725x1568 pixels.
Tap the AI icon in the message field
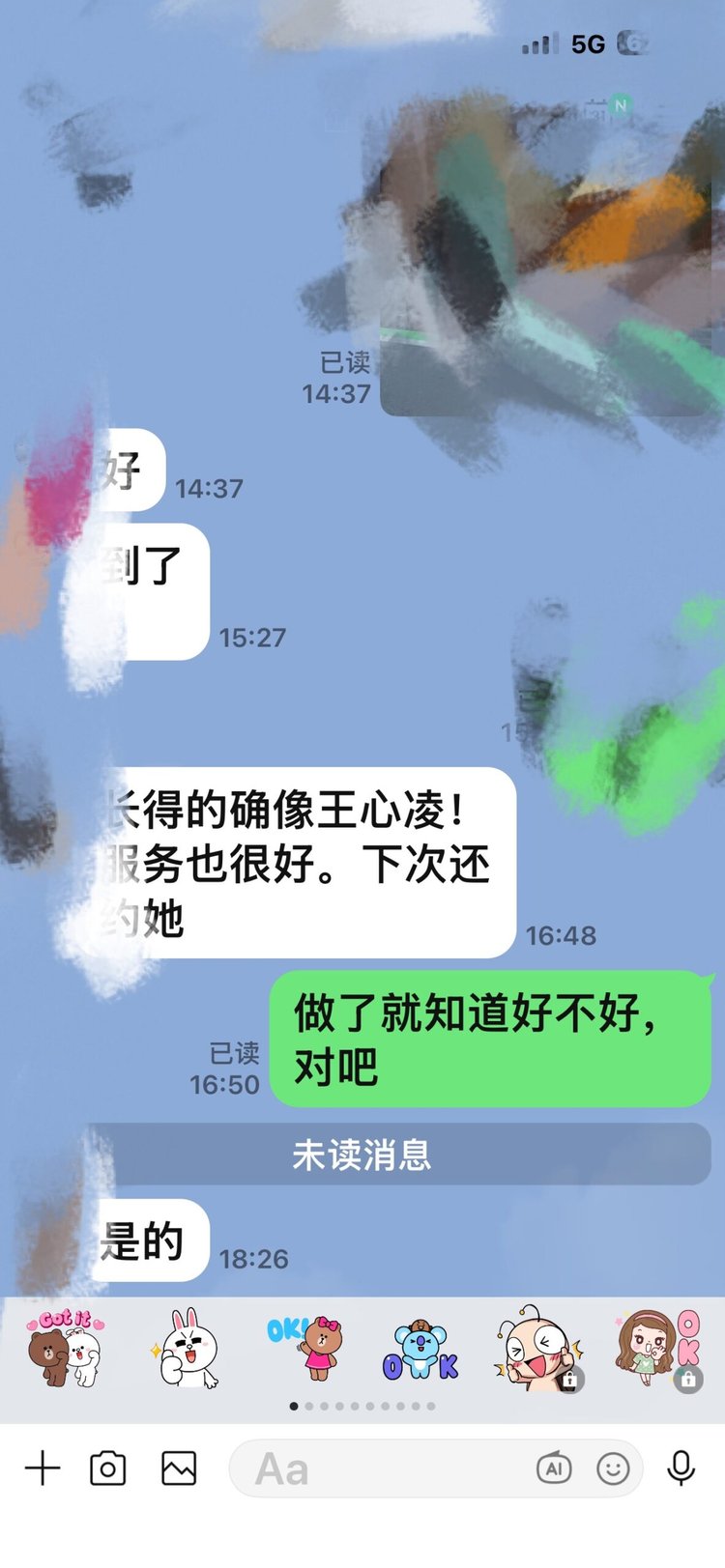(x=554, y=1469)
